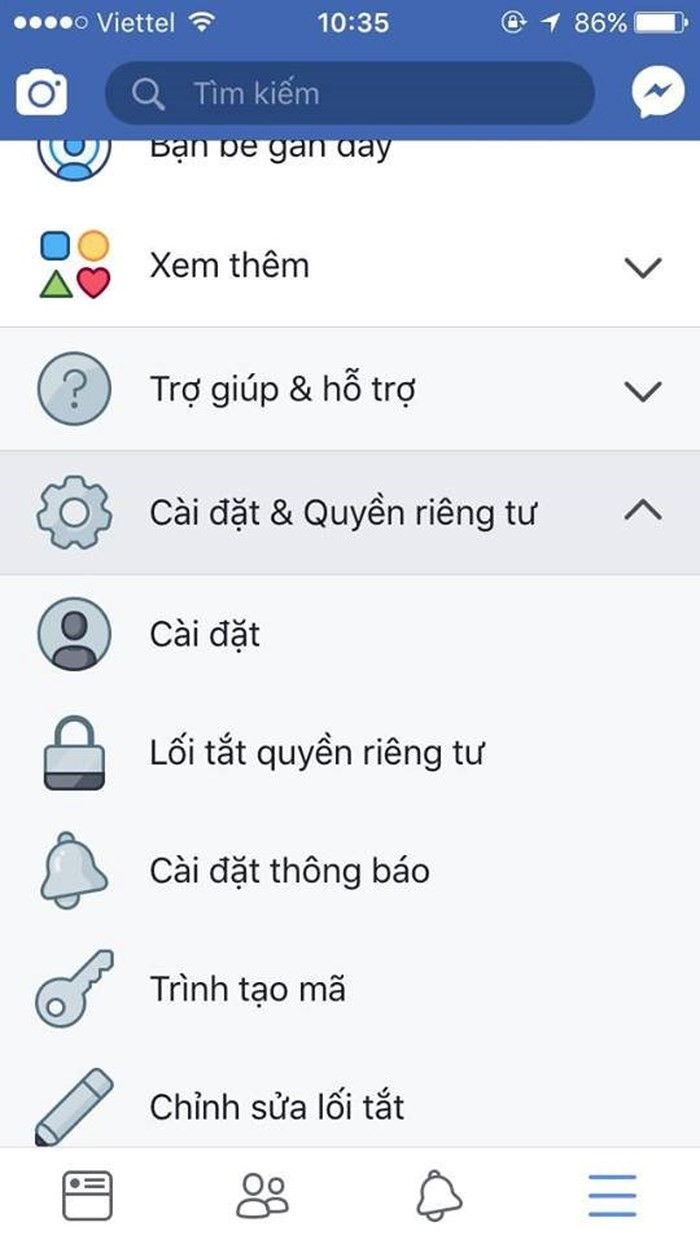The image size is (700, 1244).
Task: Switch to the Friends tab
Action: [x=262, y=1195]
